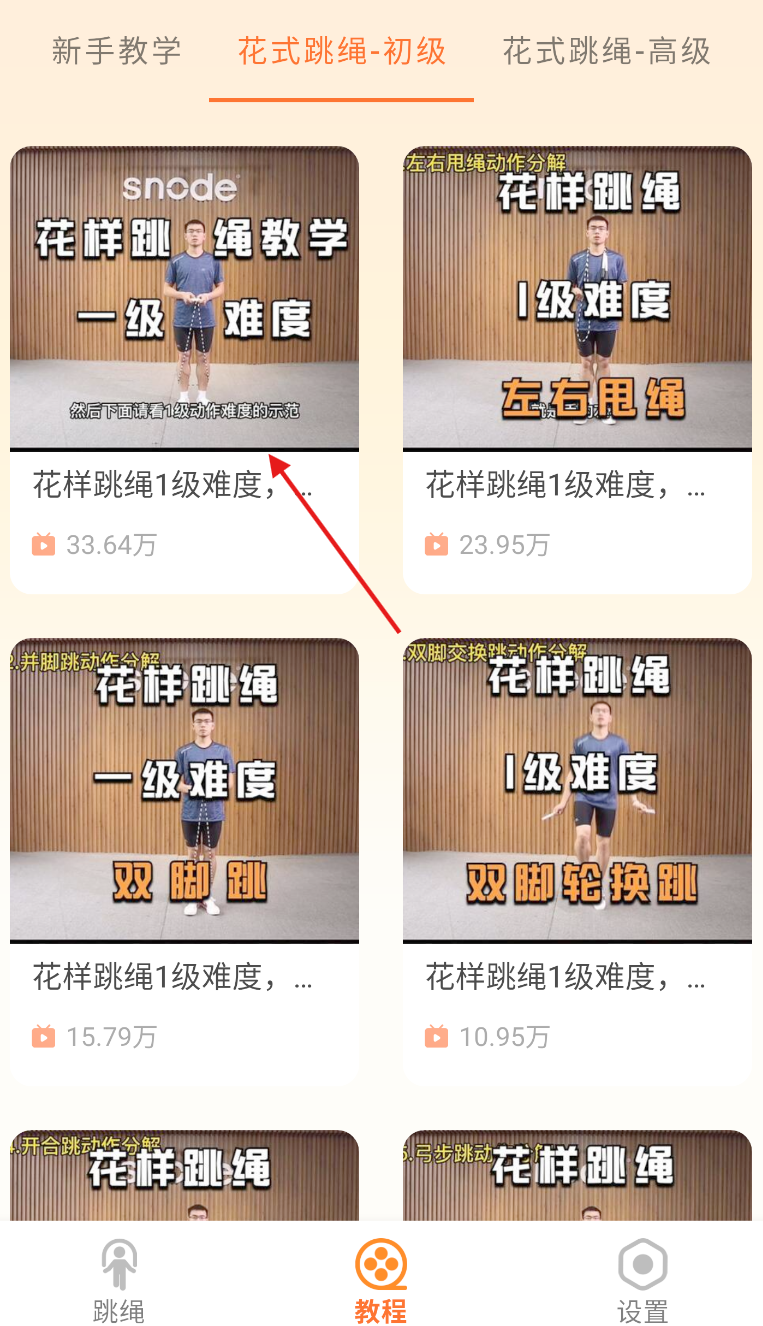Switch to the 新手教学 tab
This screenshot has width=763, height=1326.
pos(116,51)
